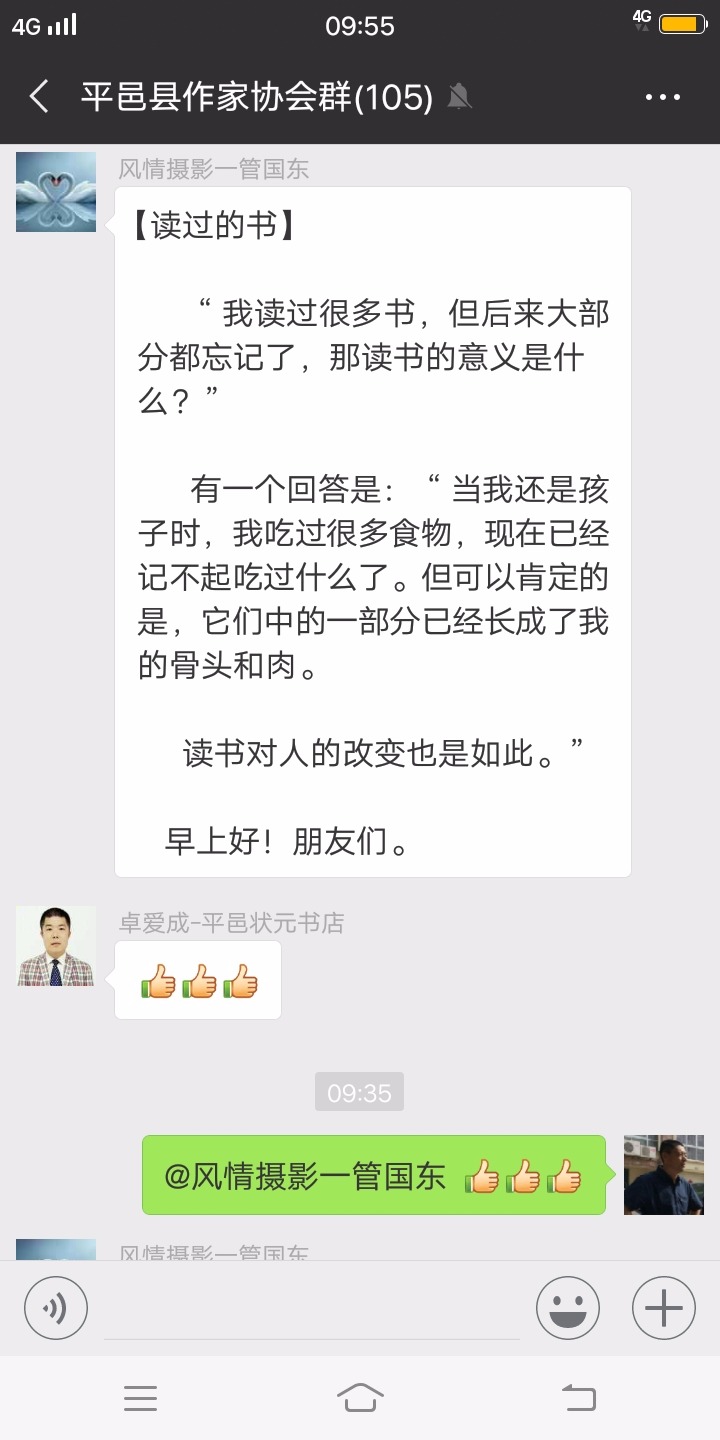The width and height of the screenshot is (720, 1440).
Task: Open the system menu button
Action: pos(140,1398)
